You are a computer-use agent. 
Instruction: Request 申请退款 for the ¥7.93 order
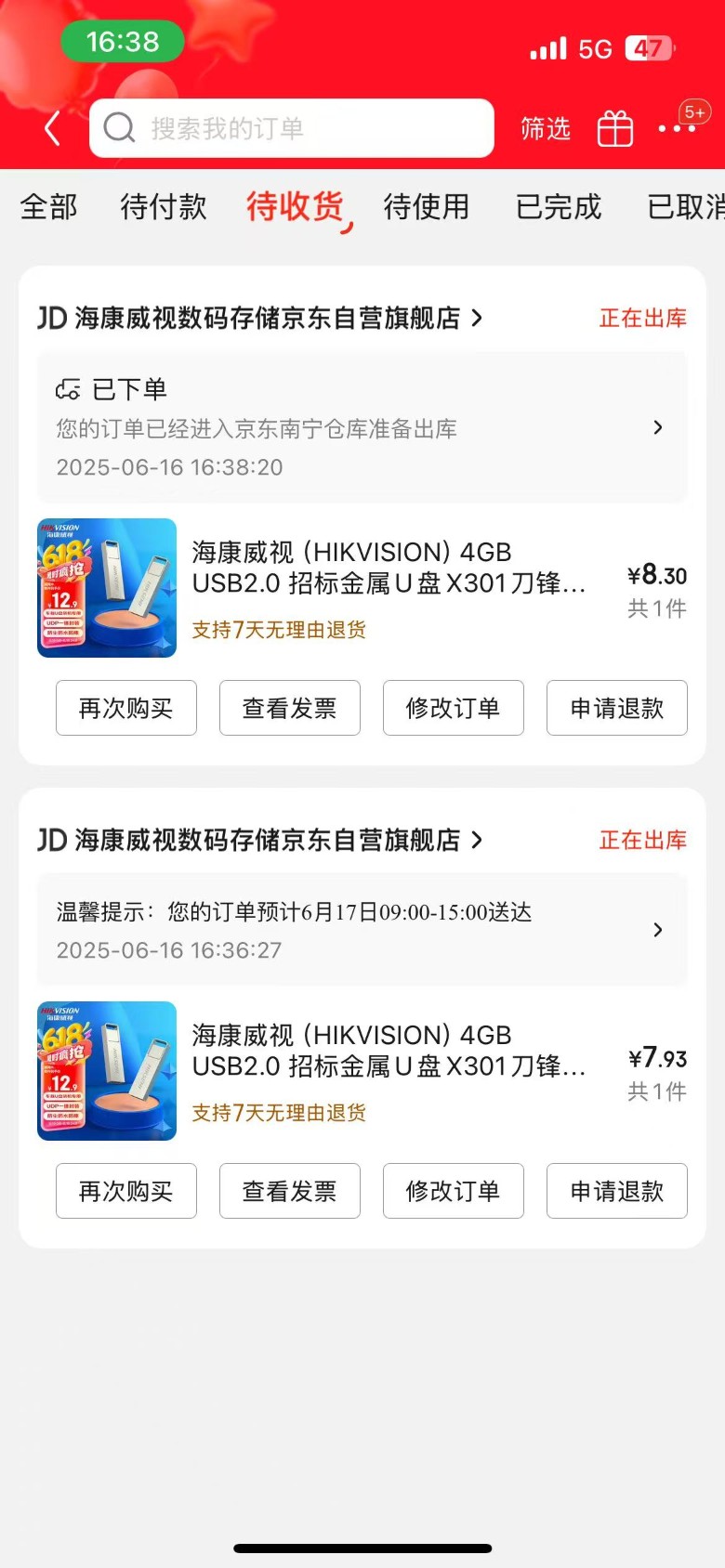[617, 1191]
